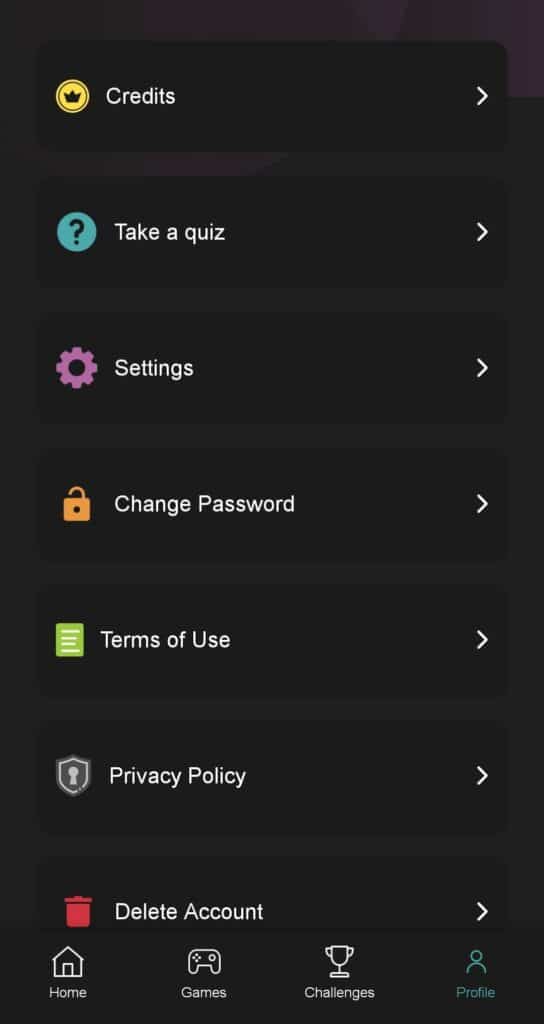Select the Profile tab
Viewport: 544px width, 1024px height.
(x=475, y=972)
